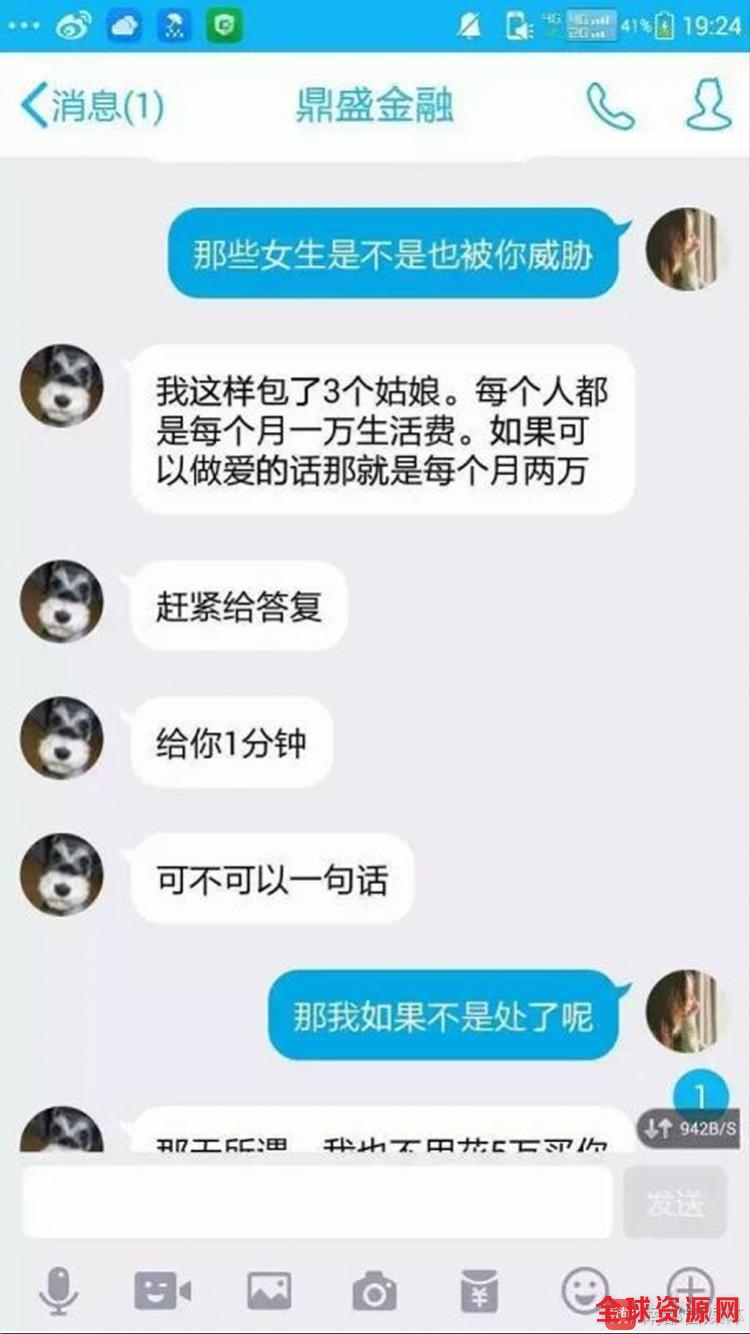Open the dog avatar next to 赶紧给答复

(x=62, y=601)
